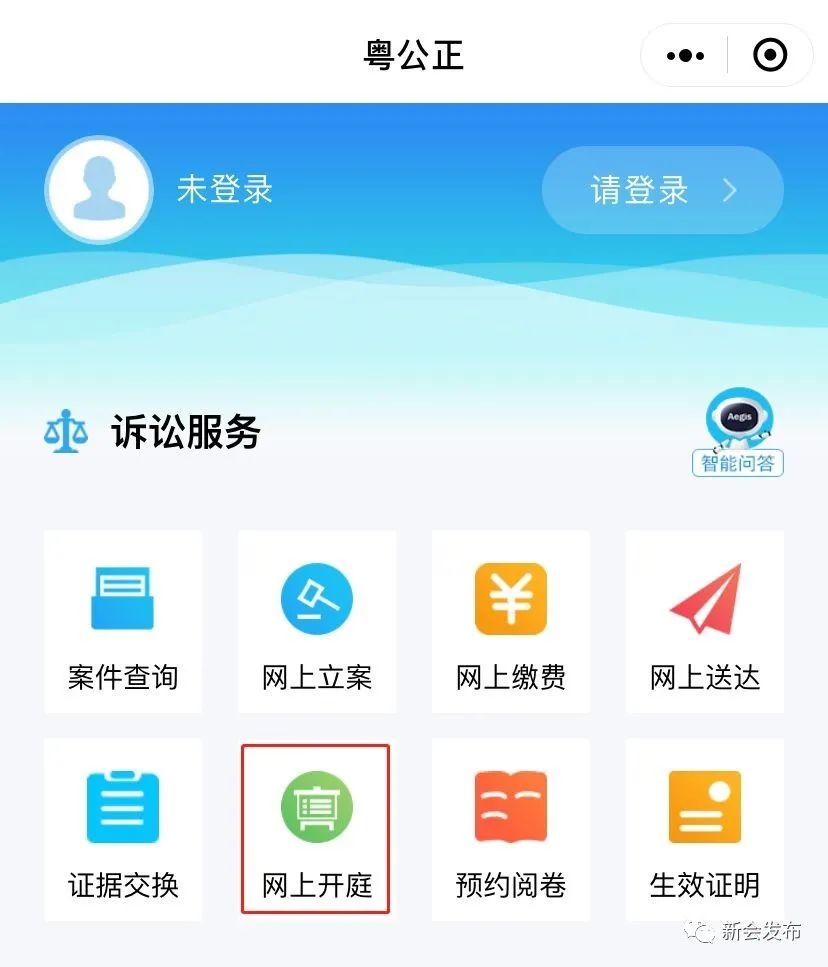The height and width of the screenshot is (967, 828).
Task: Open 网上送达 online delivery
Action: pos(705,622)
